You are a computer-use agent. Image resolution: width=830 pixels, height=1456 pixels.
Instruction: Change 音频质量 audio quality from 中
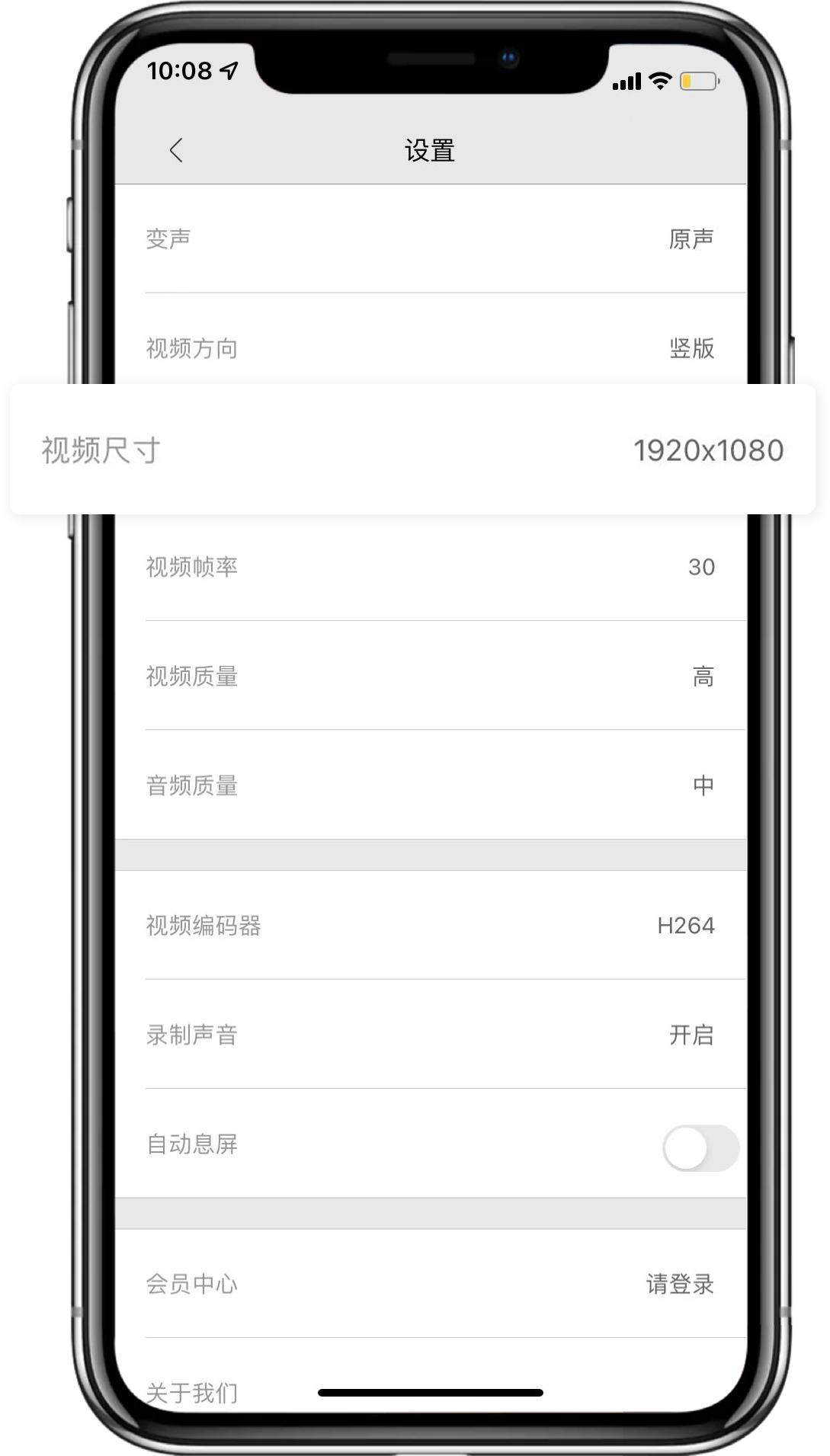coord(431,785)
